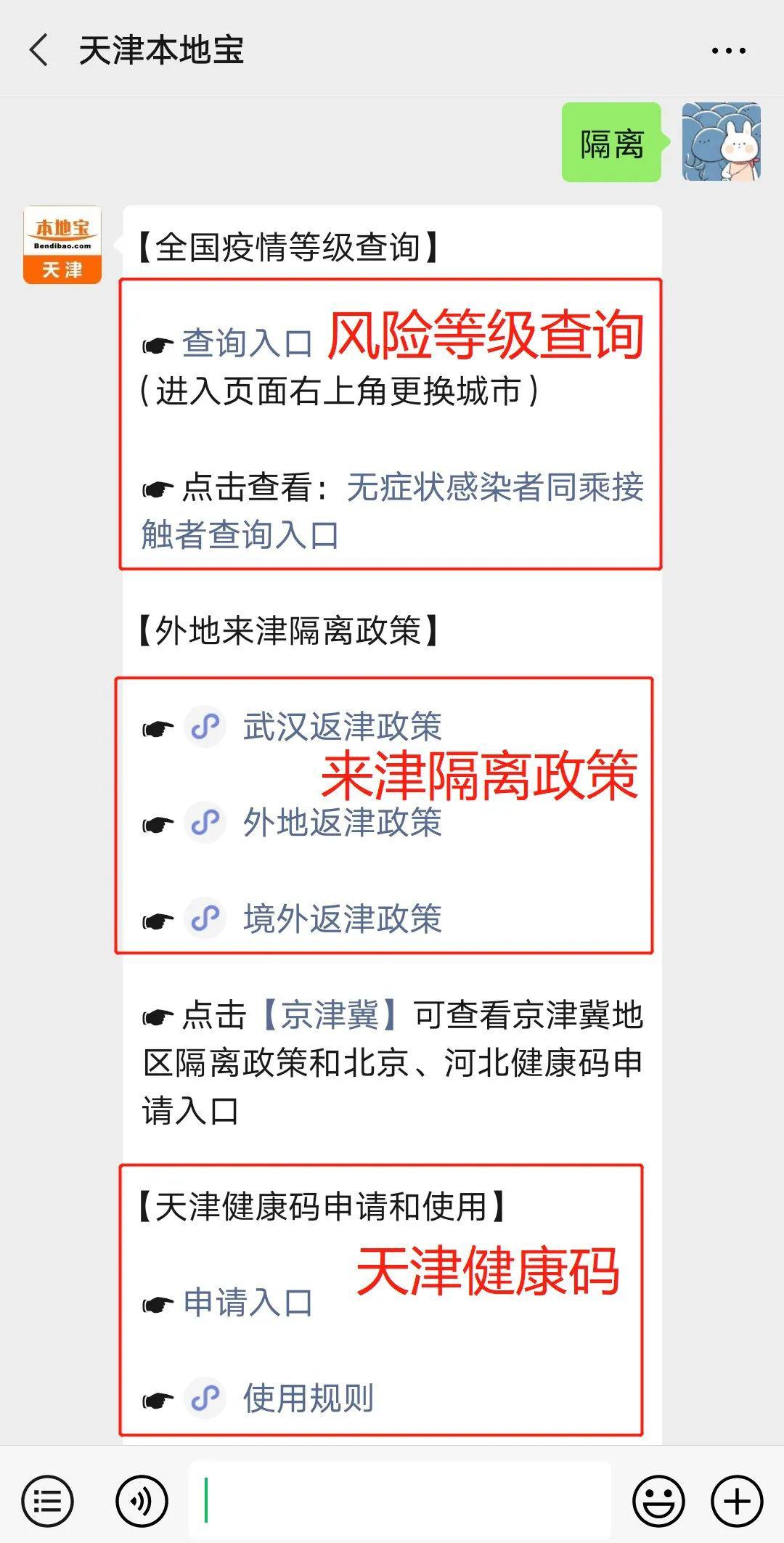Viewport: 784px width, 1543px height.
Task: Tap the green 隔离 message bubble
Action: pos(612,144)
